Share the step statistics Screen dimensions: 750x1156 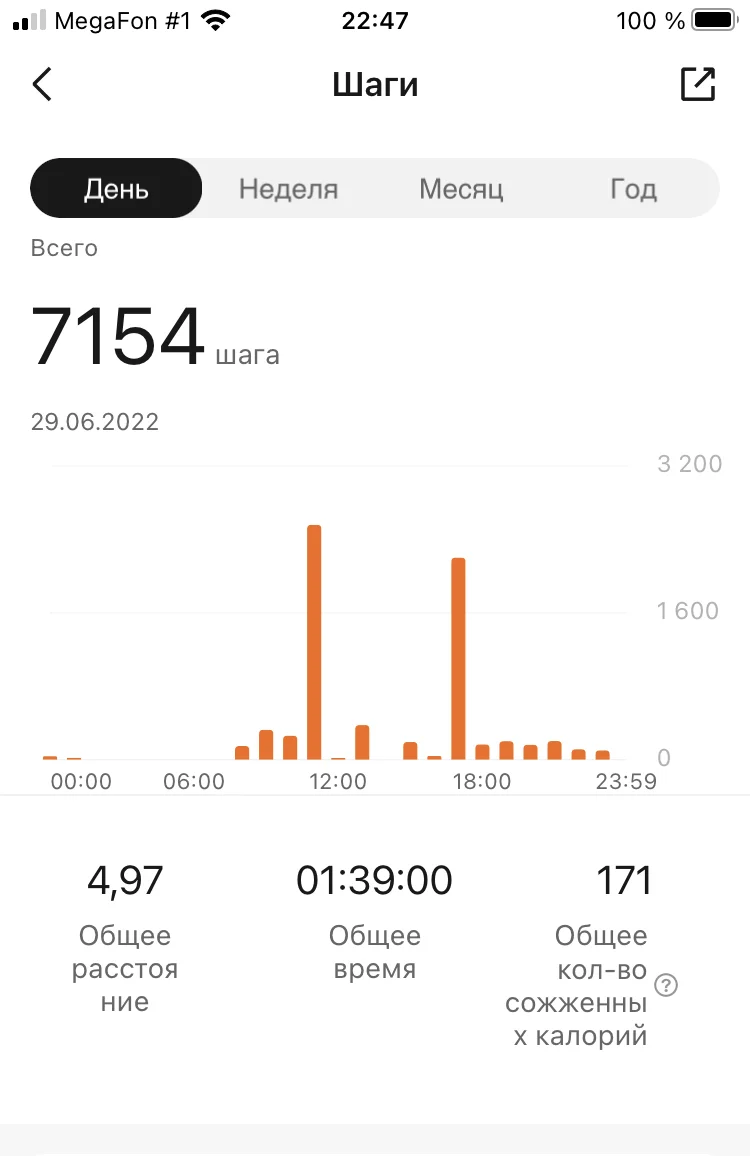tap(698, 85)
